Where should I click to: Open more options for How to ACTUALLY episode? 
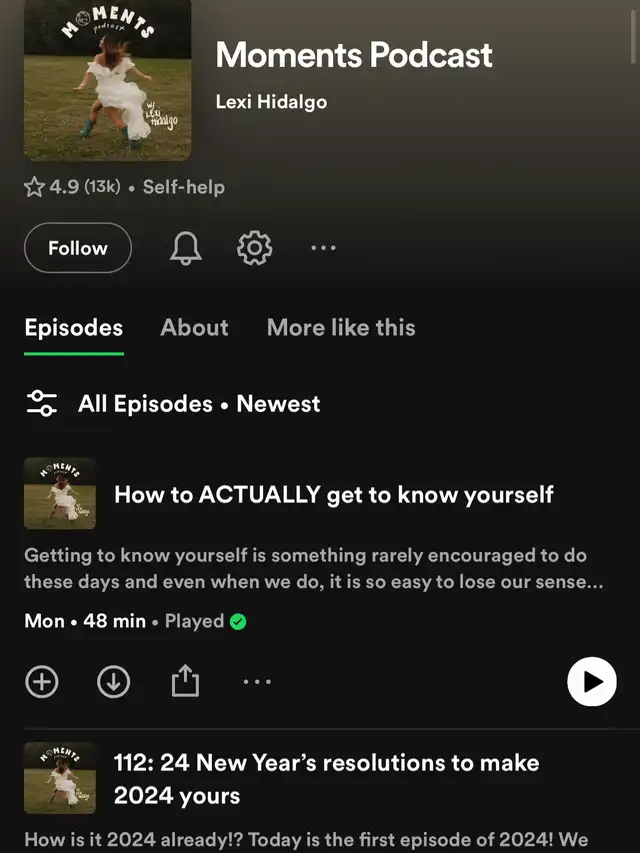coord(257,681)
